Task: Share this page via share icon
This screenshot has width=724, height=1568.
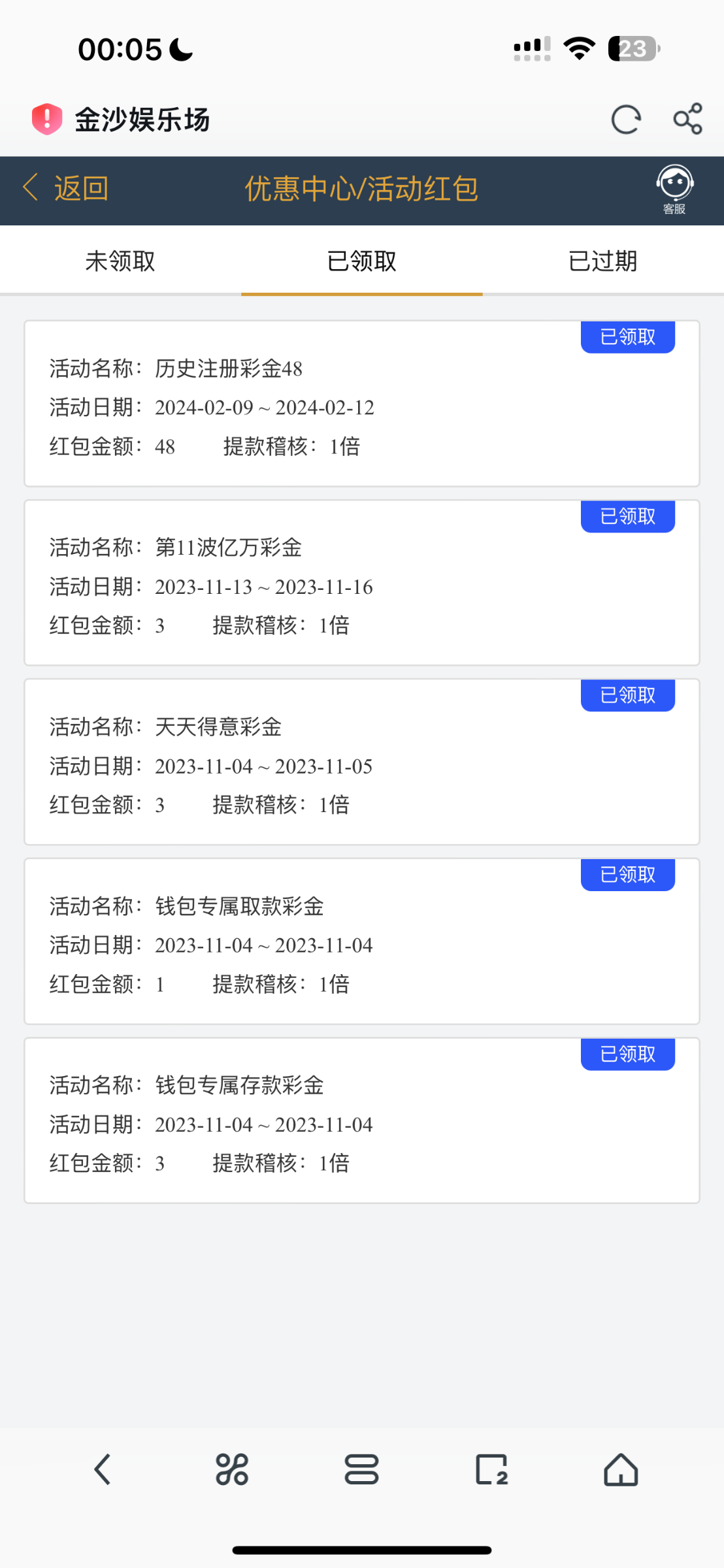Action: pyautogui.click(x=688, y=120)
